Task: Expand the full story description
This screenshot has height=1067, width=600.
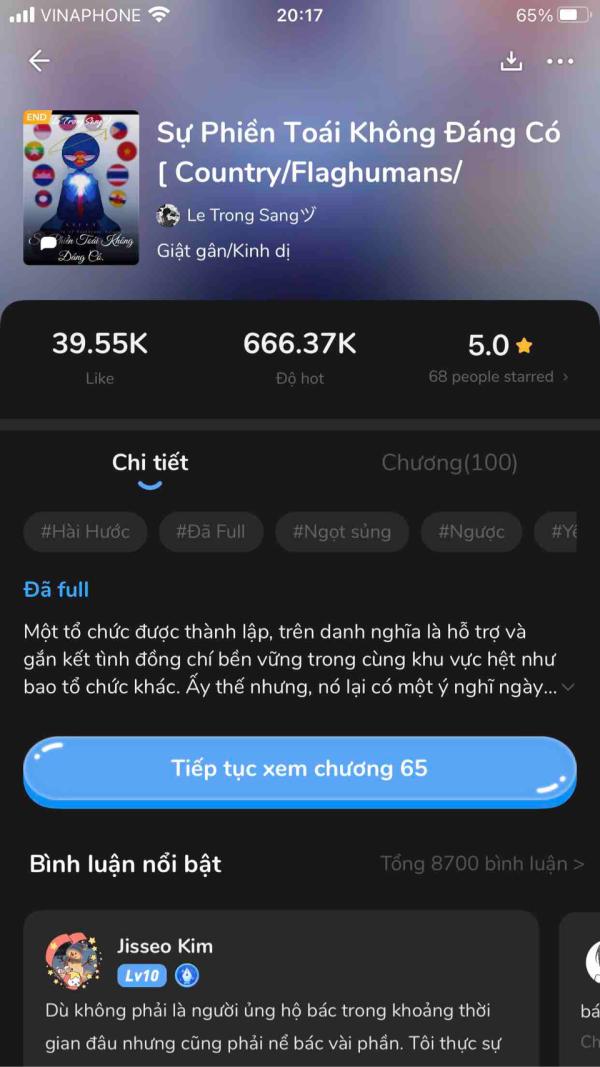Action: click(x=567, y=687)
